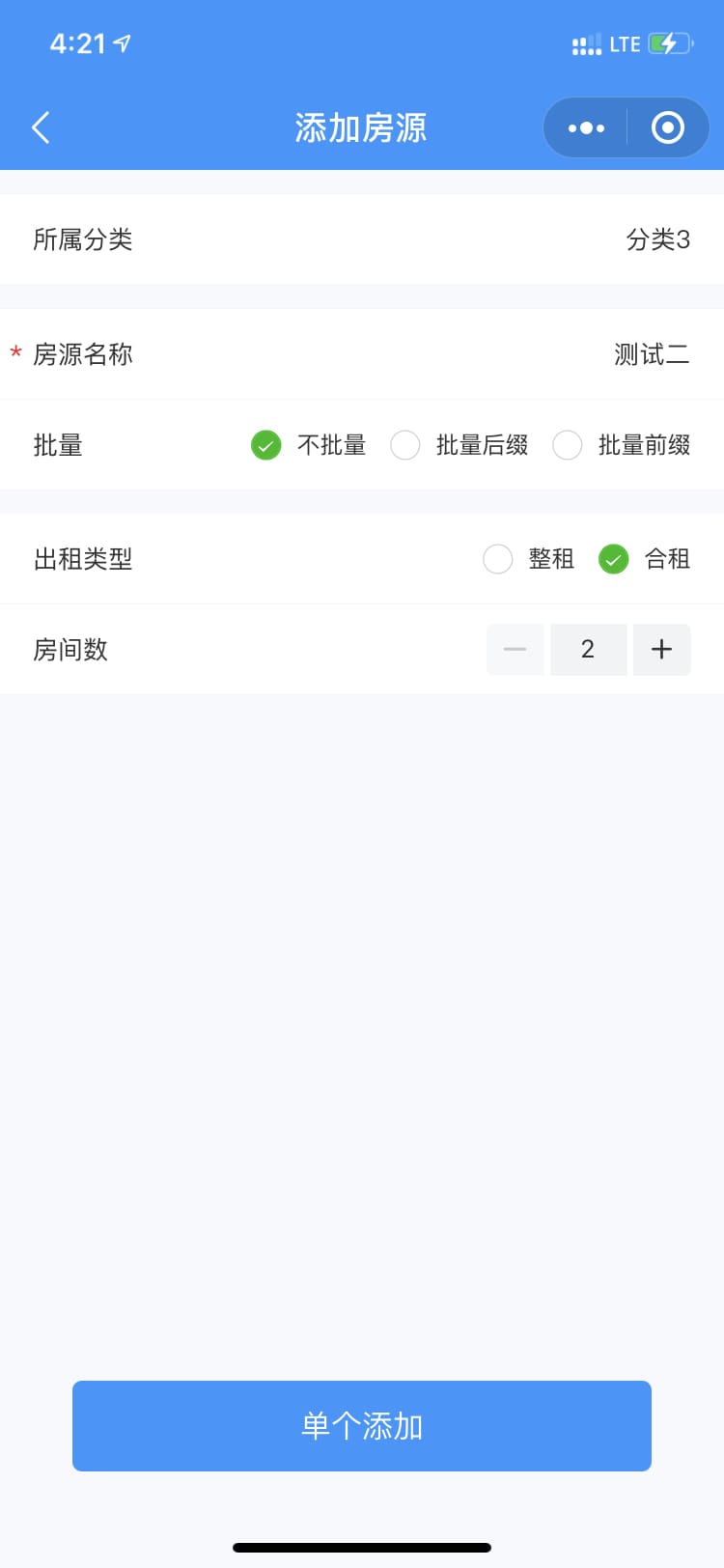
Task: Increase the 房间数 count
Action: point(661,650)
